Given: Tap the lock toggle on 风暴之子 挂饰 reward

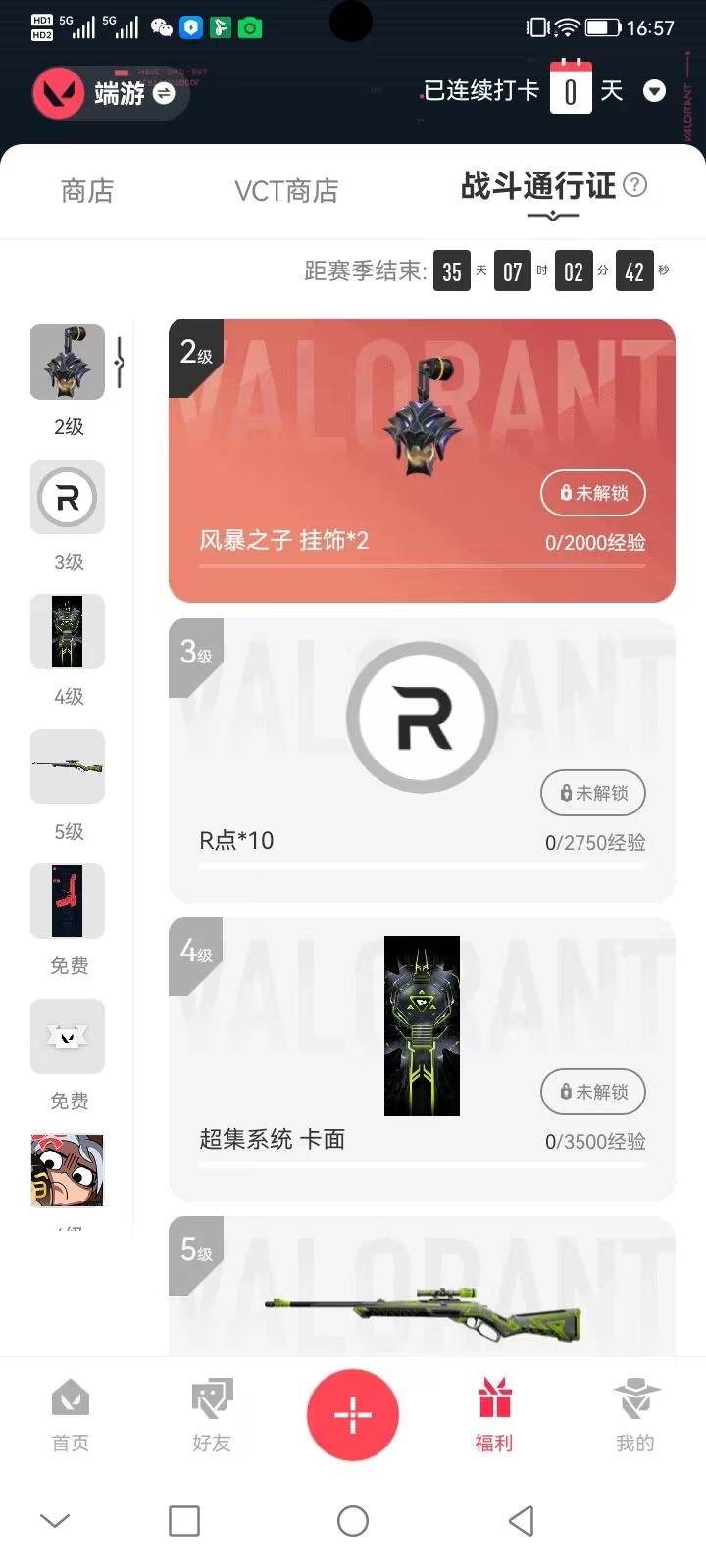Looking at the screenshot, I should click(x=592, y=494).
